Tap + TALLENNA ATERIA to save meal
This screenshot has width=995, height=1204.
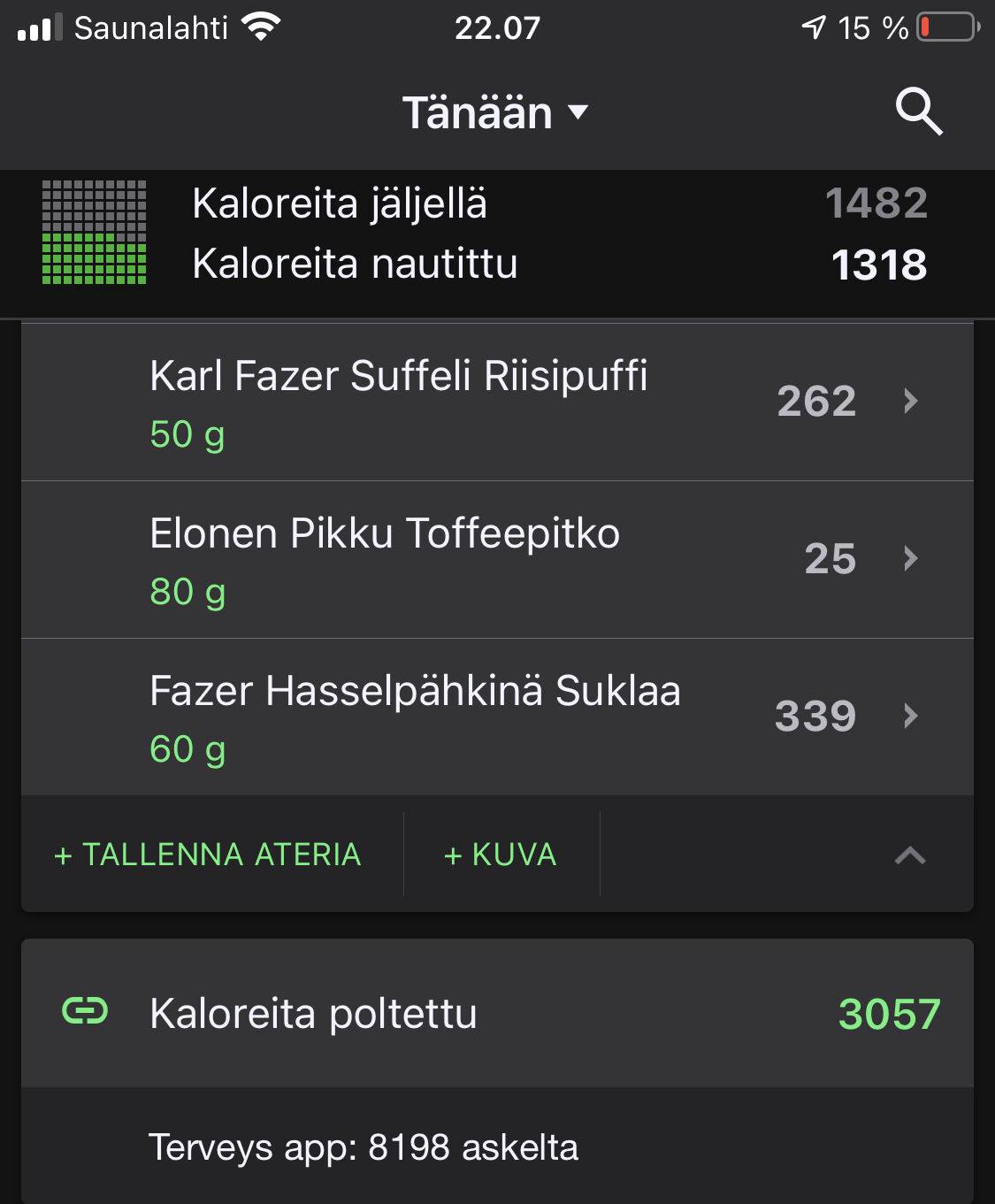(208, 855)
